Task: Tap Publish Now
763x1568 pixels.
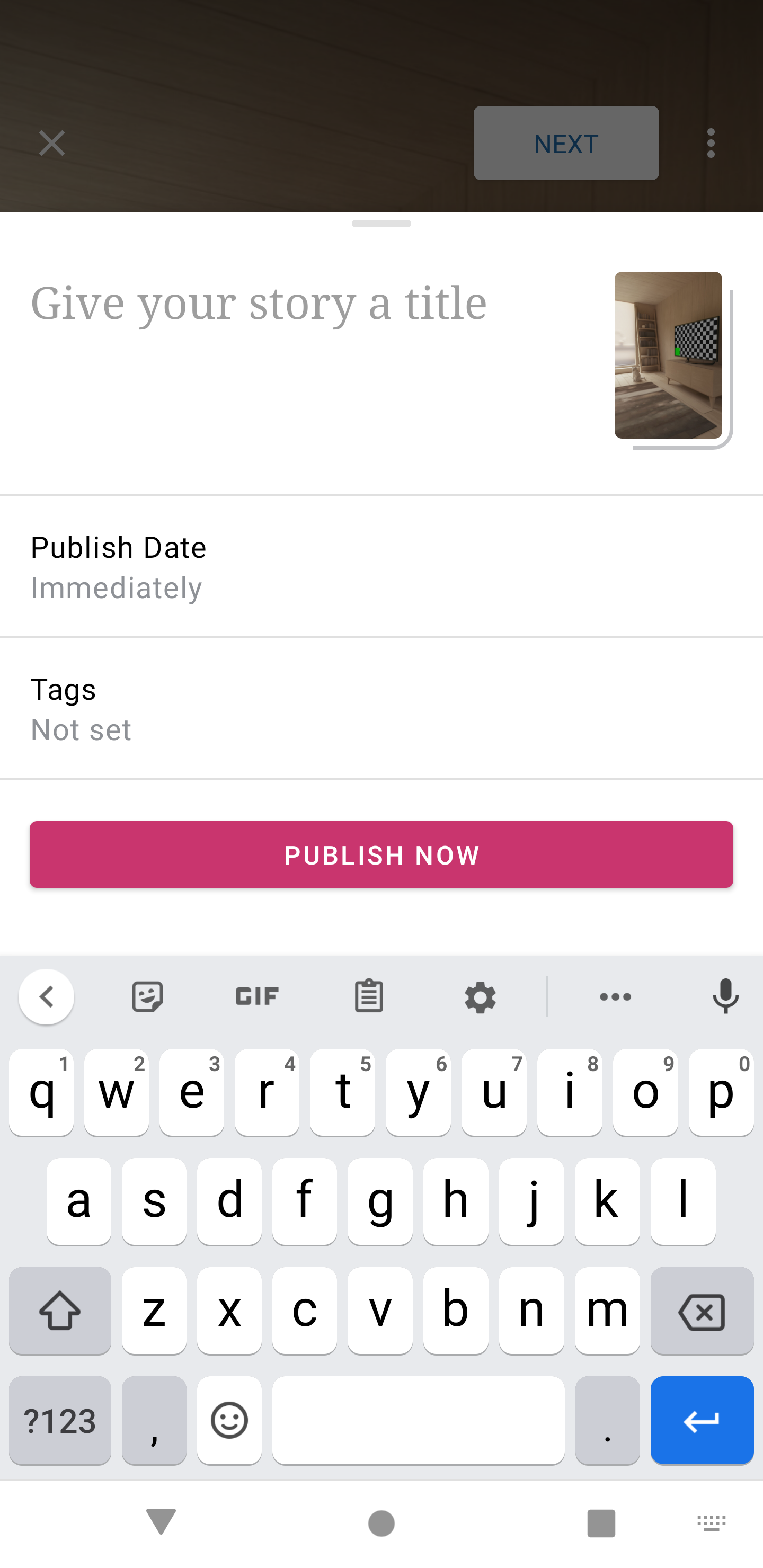Action: tap(381, 854)
